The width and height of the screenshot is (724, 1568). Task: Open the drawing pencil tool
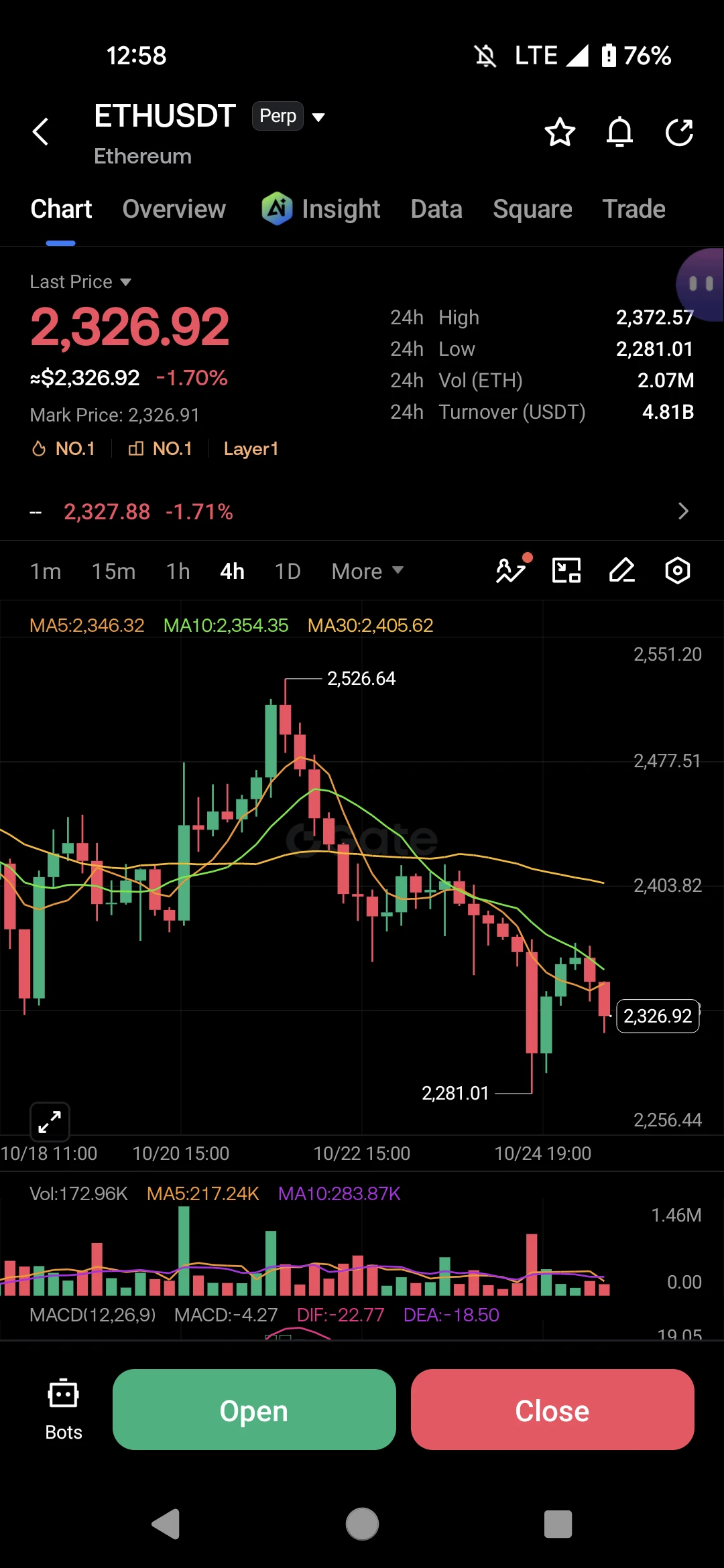(622, 570)
